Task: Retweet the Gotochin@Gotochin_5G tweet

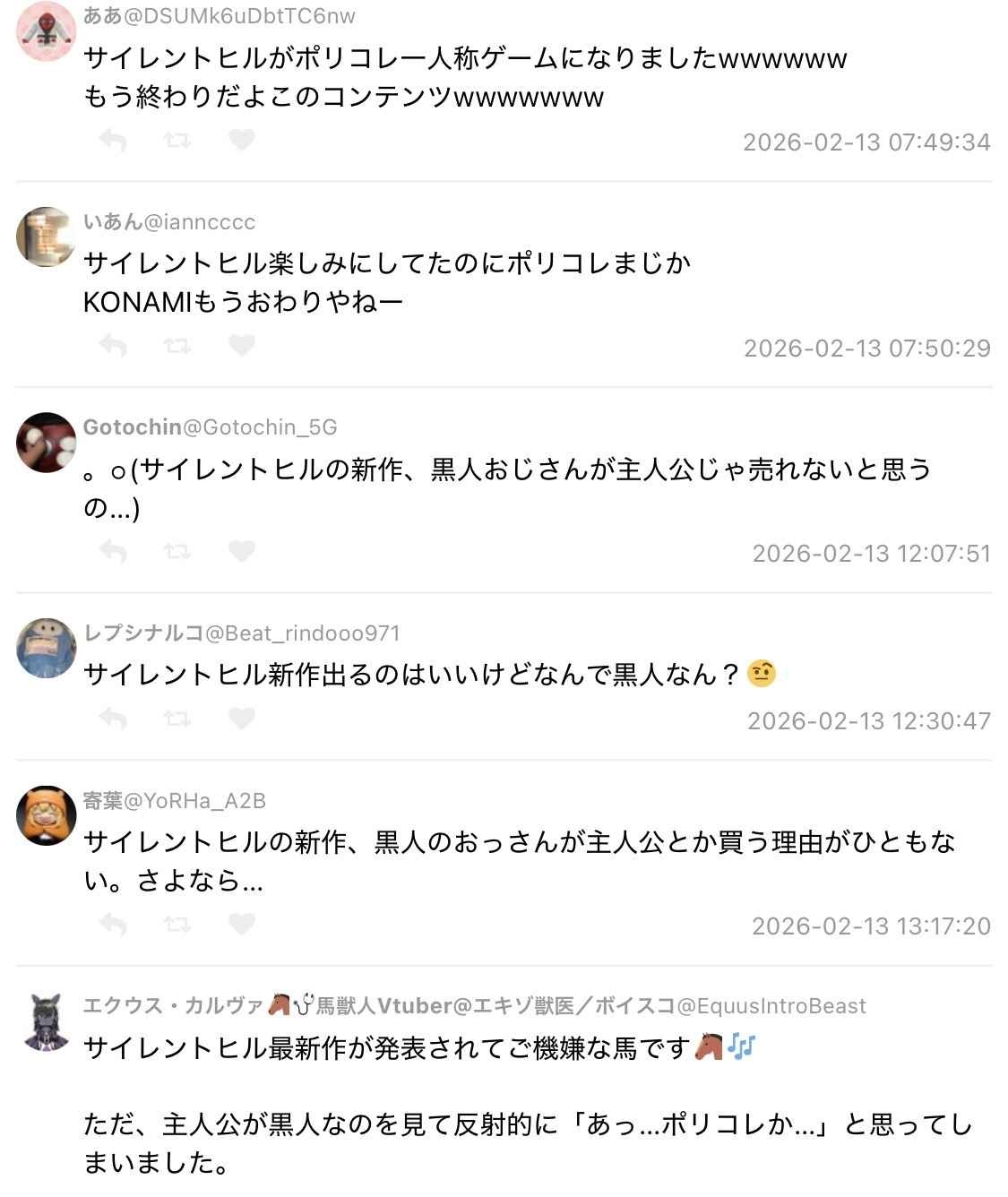Action: [x=177, y=551]
